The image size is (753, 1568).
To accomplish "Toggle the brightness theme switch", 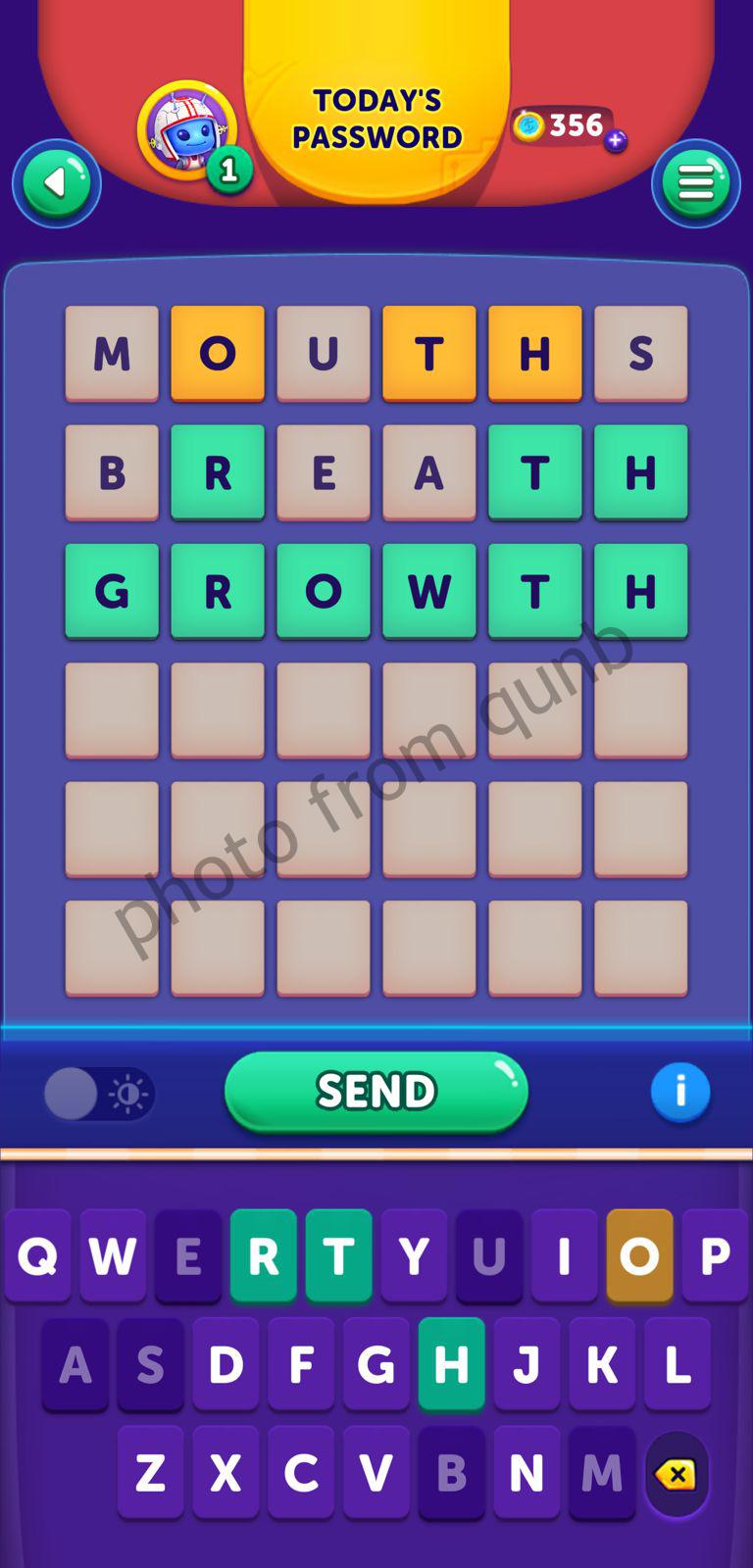I will 99,1094.
